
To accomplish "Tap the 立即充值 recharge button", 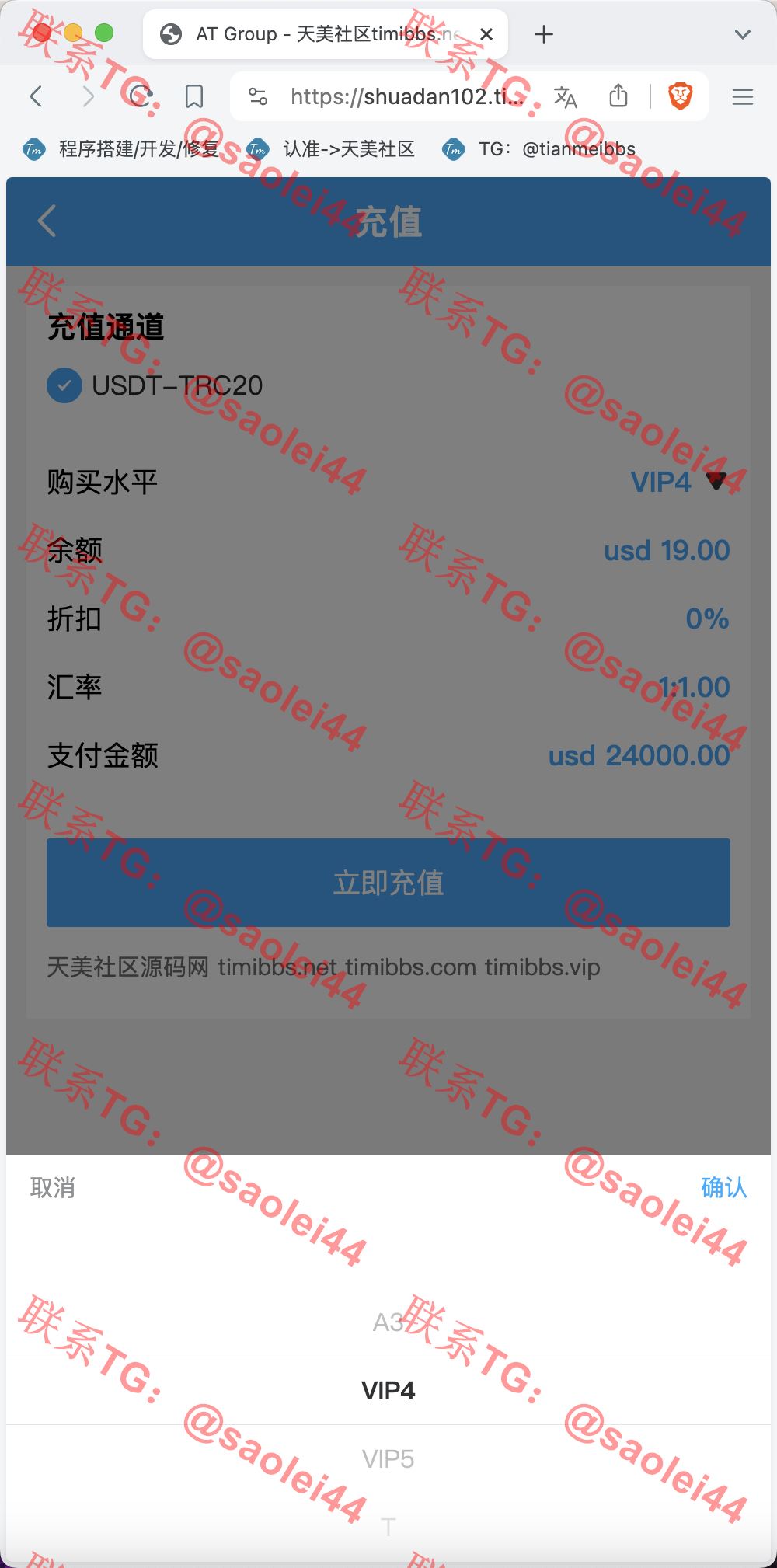I will (x=388, y=882).
